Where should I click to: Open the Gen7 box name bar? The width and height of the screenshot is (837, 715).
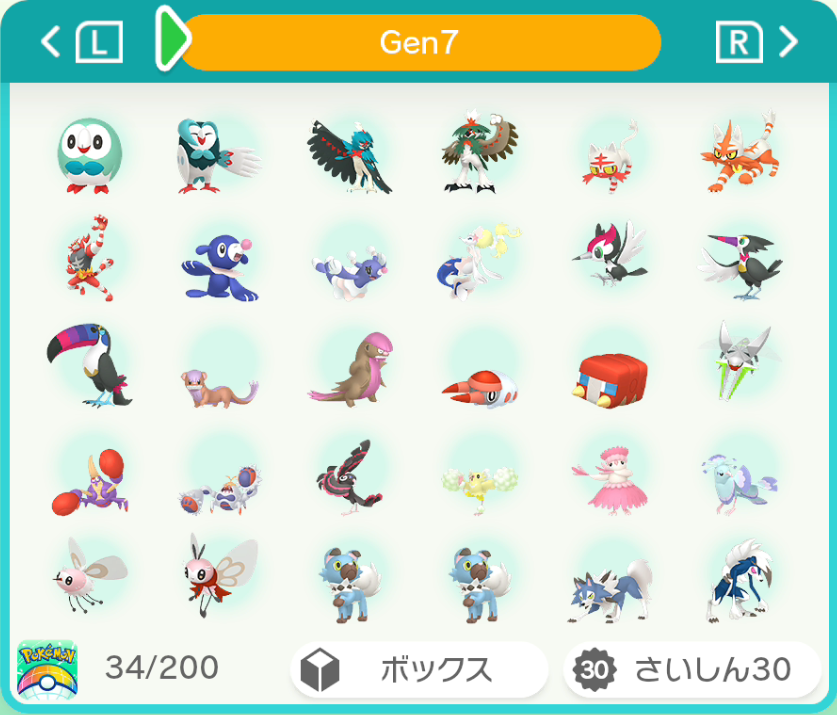tap(420, 42)
